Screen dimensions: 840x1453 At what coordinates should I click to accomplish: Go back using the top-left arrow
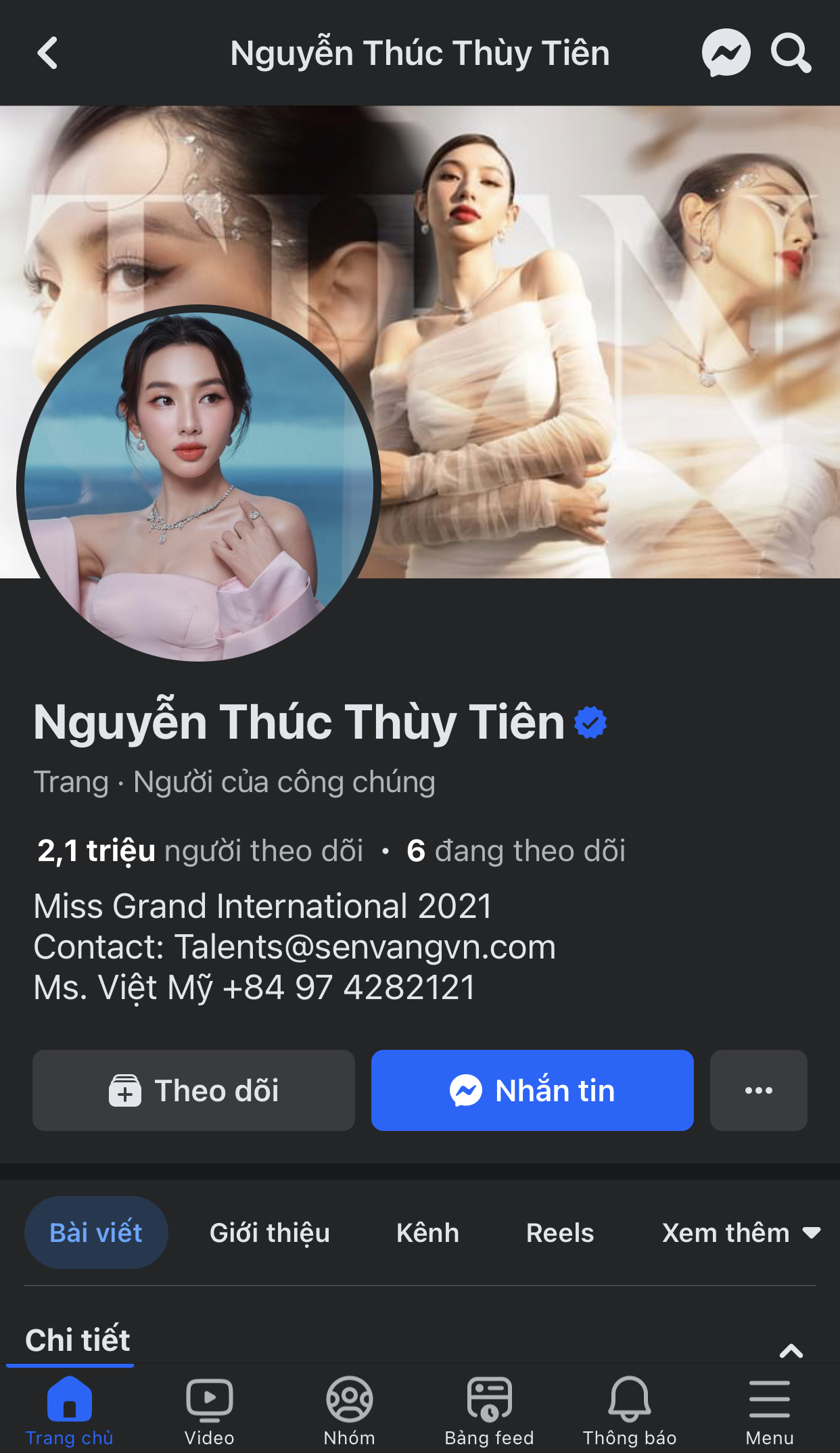pos(47,53)
